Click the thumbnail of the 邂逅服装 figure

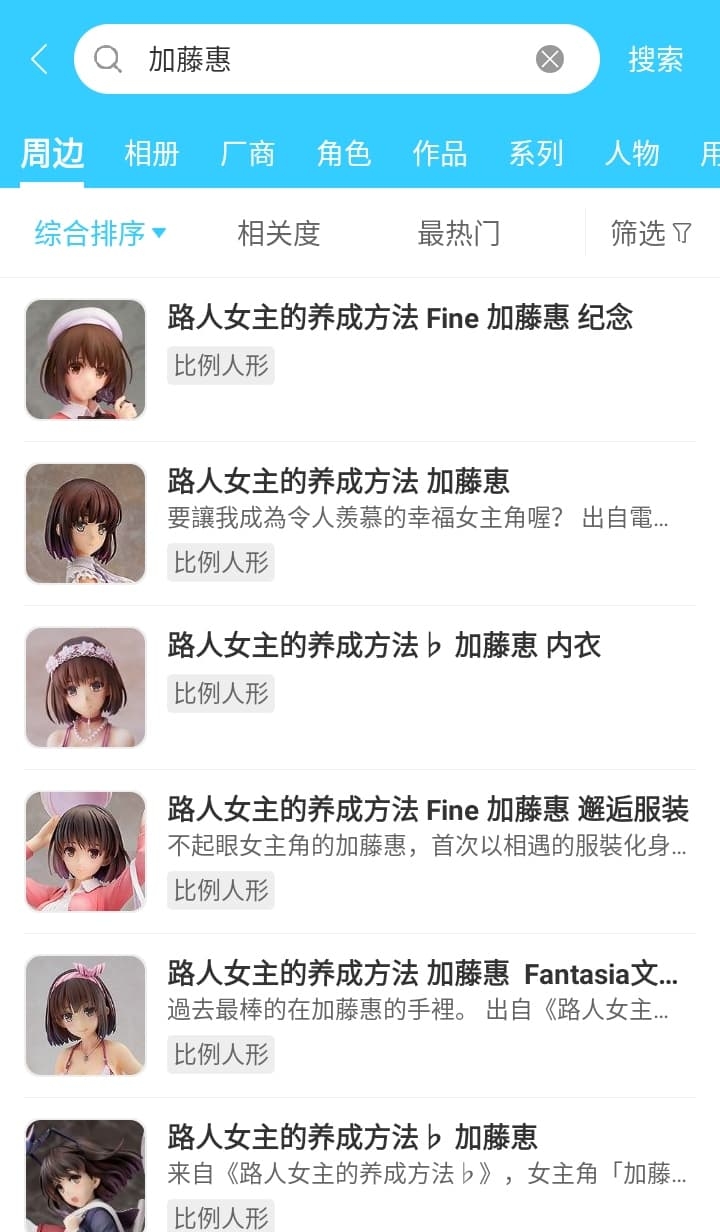pyautogui.click(x=85, y=850)
